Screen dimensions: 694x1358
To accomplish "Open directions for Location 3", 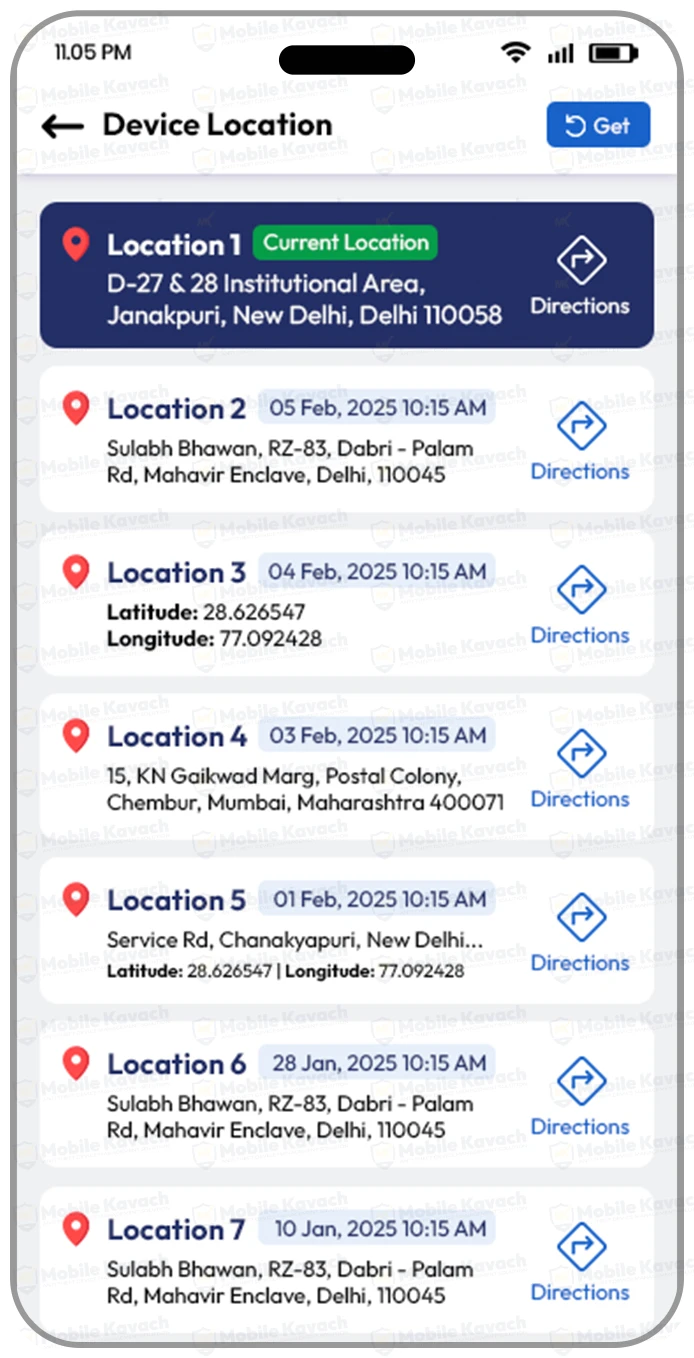I will [x=580, y=605].
